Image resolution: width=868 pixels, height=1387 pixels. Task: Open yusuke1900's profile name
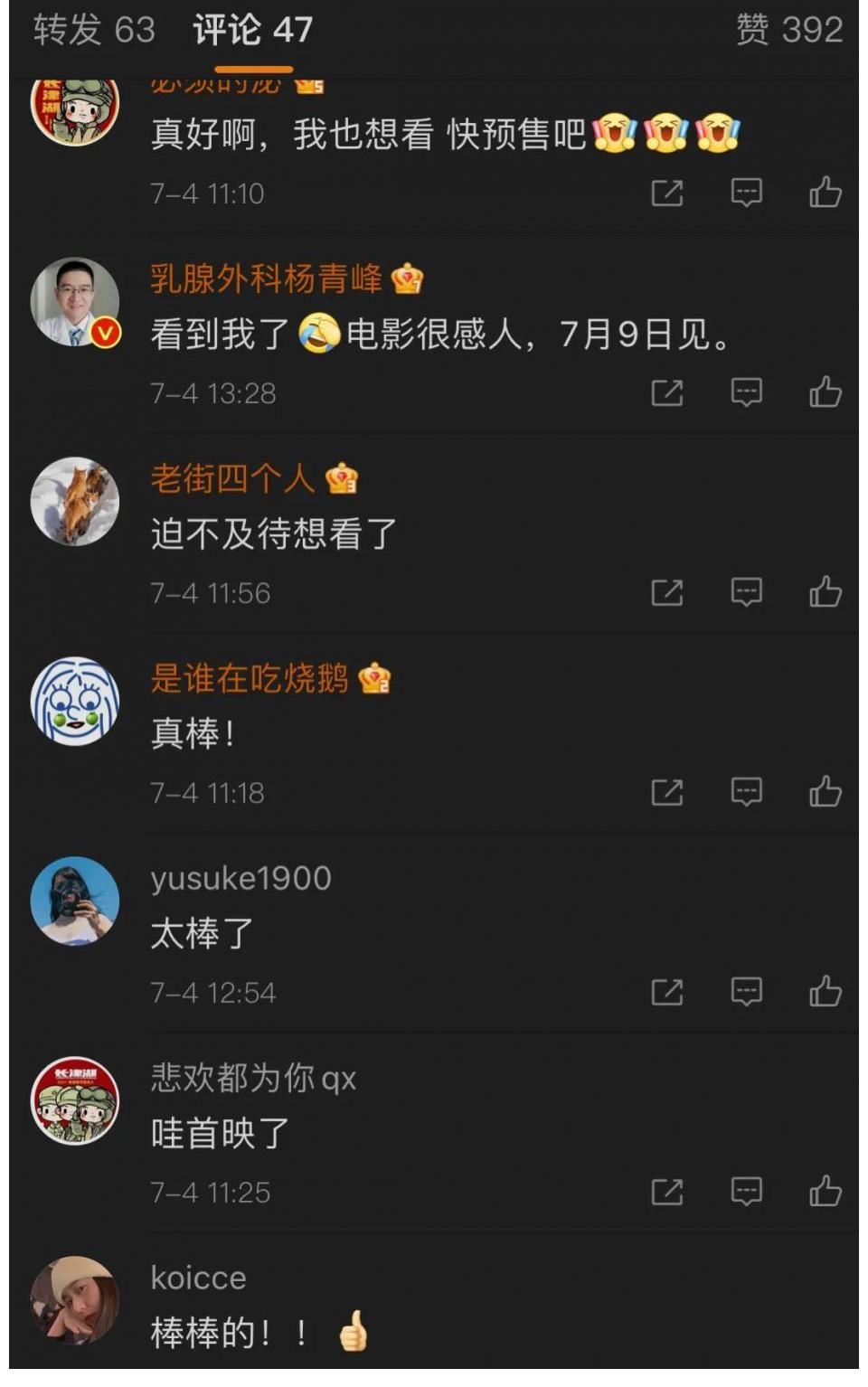pos(241,878)
